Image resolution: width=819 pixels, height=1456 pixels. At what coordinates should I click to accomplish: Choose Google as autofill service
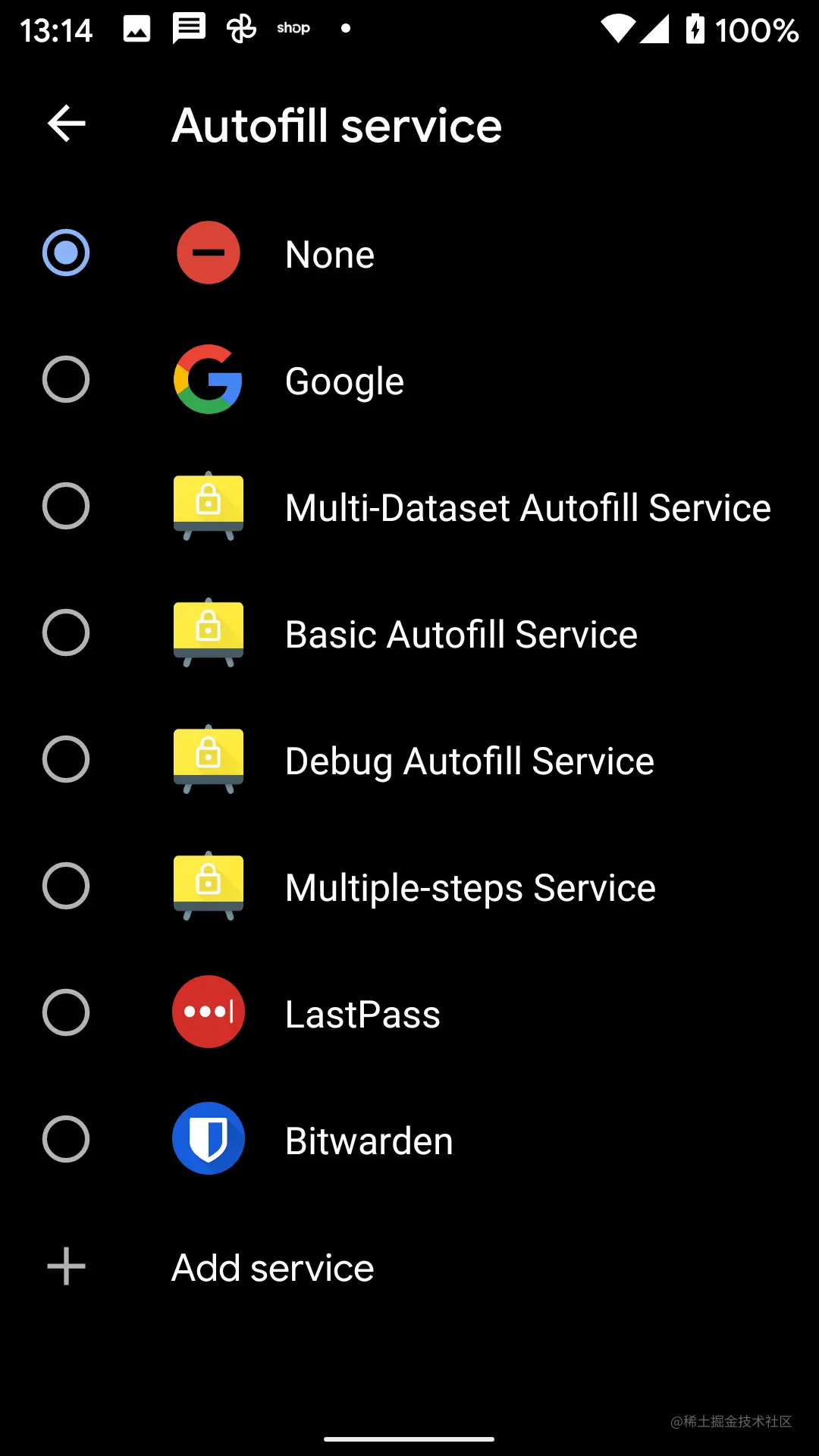click(66, 379)
